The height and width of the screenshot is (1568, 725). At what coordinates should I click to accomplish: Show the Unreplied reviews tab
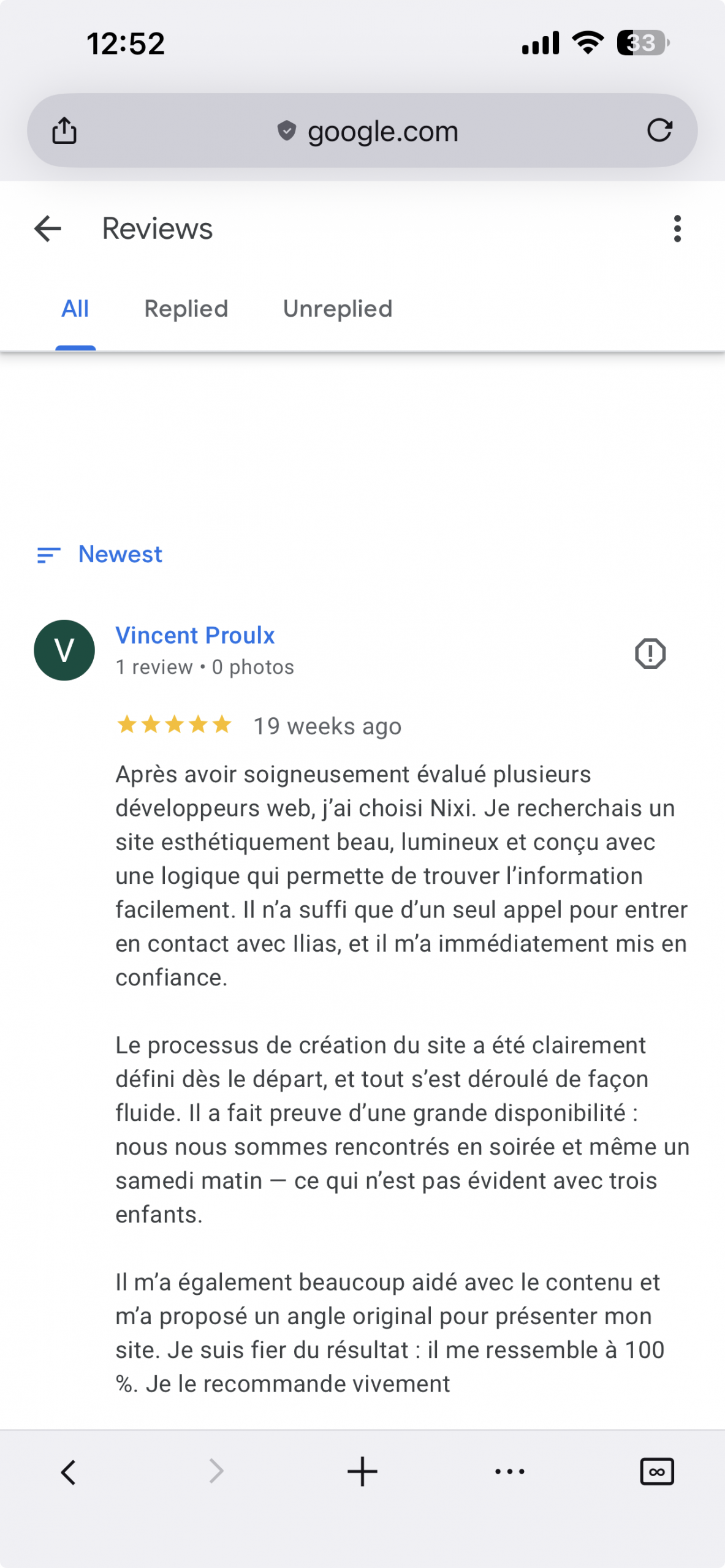tap(338, 309)
